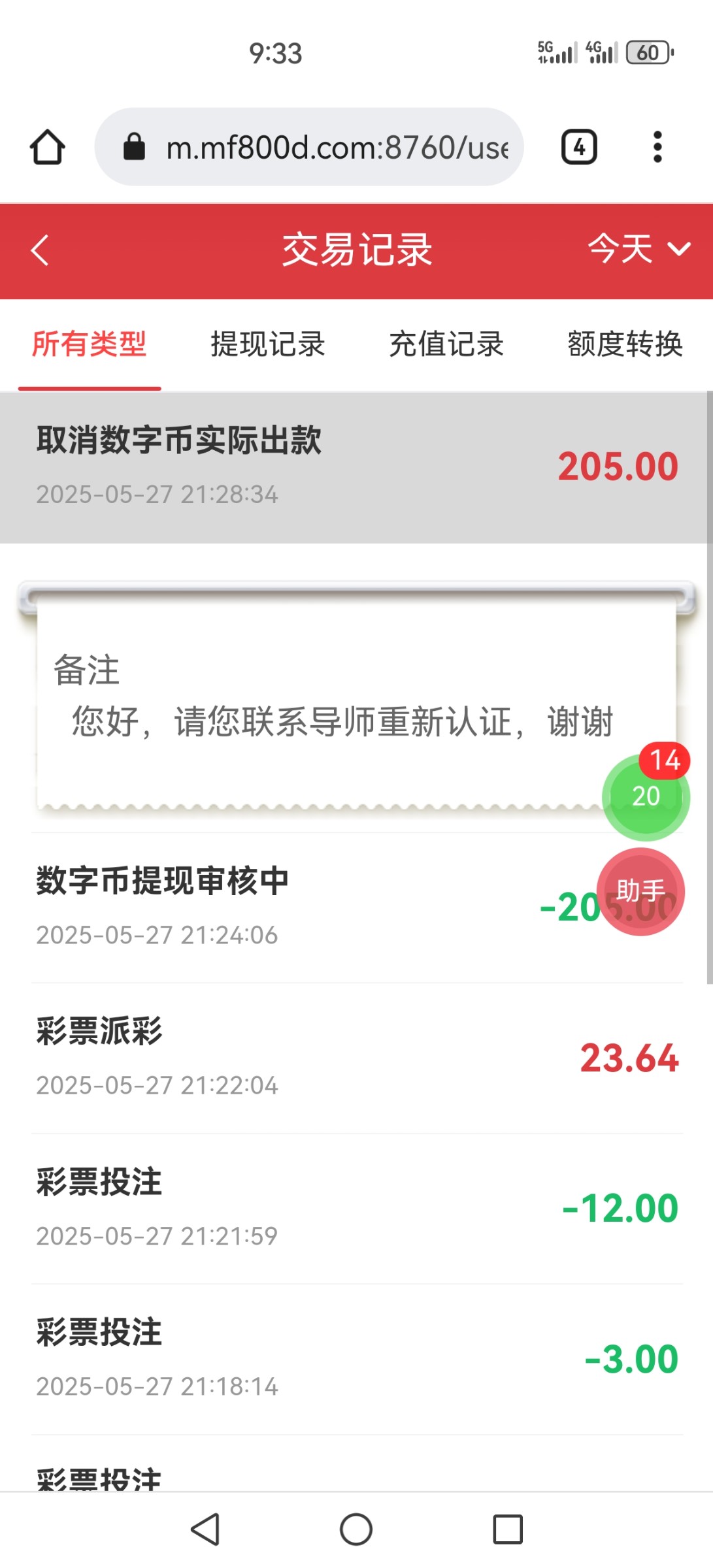This screenshot has height=1568, width=713.
Task: Open the 彩票派彩 record of 23.64
Action: click(x=356, y=1057)
